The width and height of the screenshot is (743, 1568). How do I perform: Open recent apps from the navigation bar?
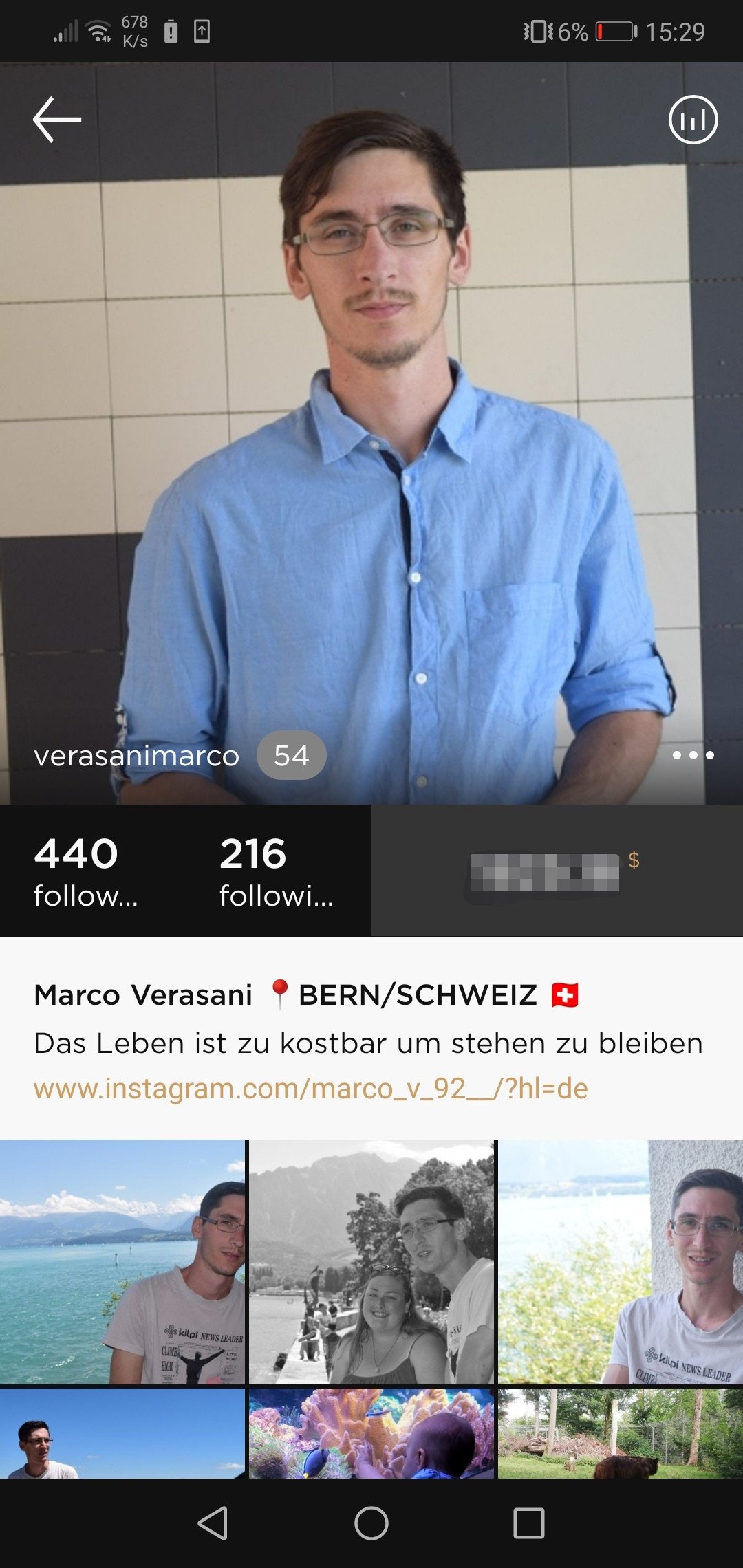pos(529,1523)
